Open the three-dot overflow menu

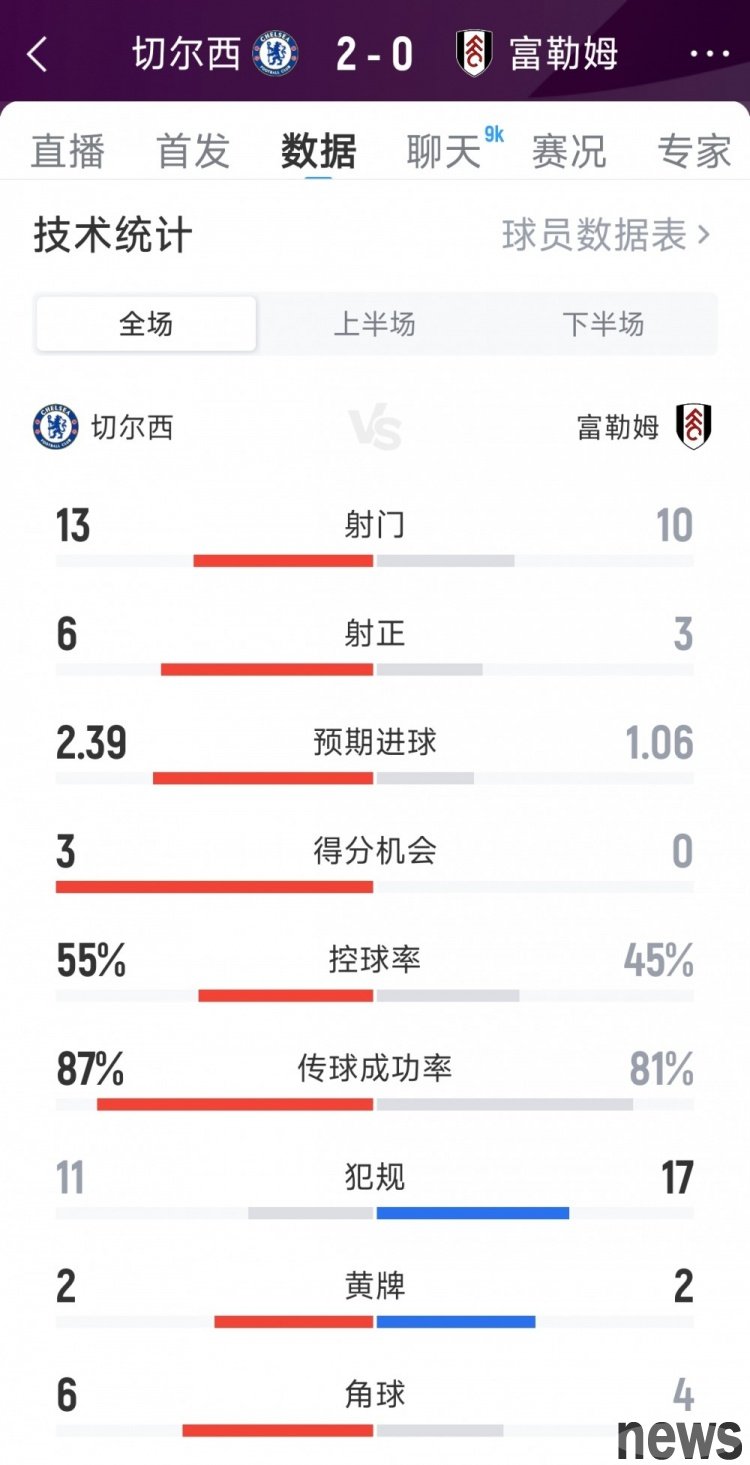click(x=710, y=54)
